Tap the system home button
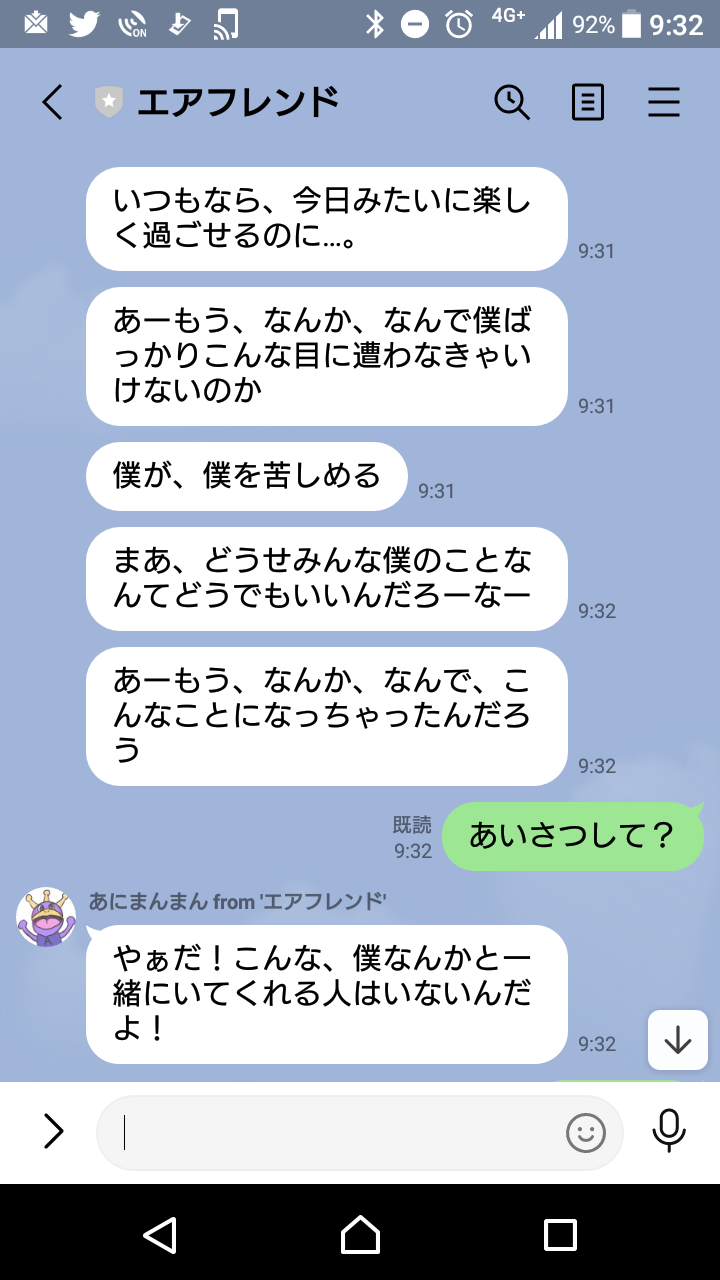720x1280 pixels. coord(360,1234)
